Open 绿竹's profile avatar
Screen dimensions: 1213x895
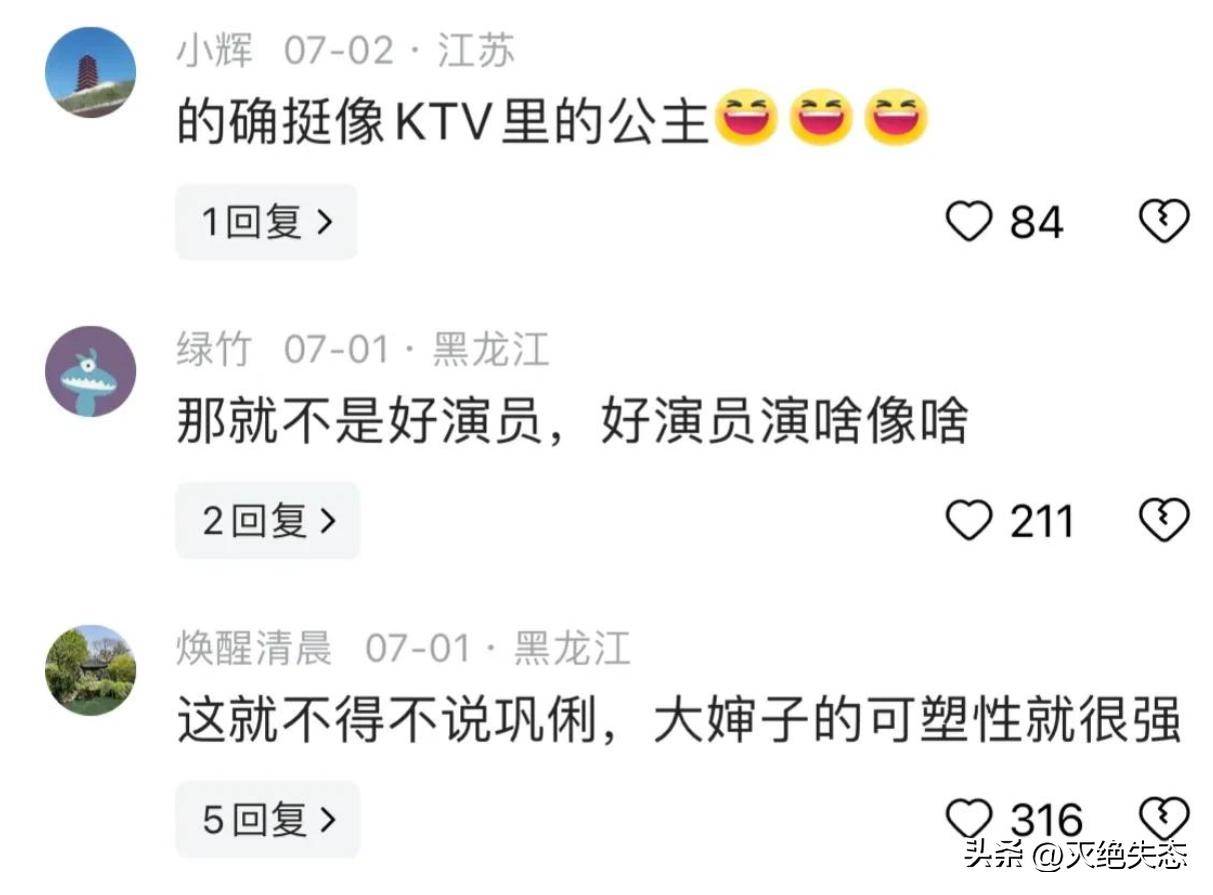[x=90, y=371]
